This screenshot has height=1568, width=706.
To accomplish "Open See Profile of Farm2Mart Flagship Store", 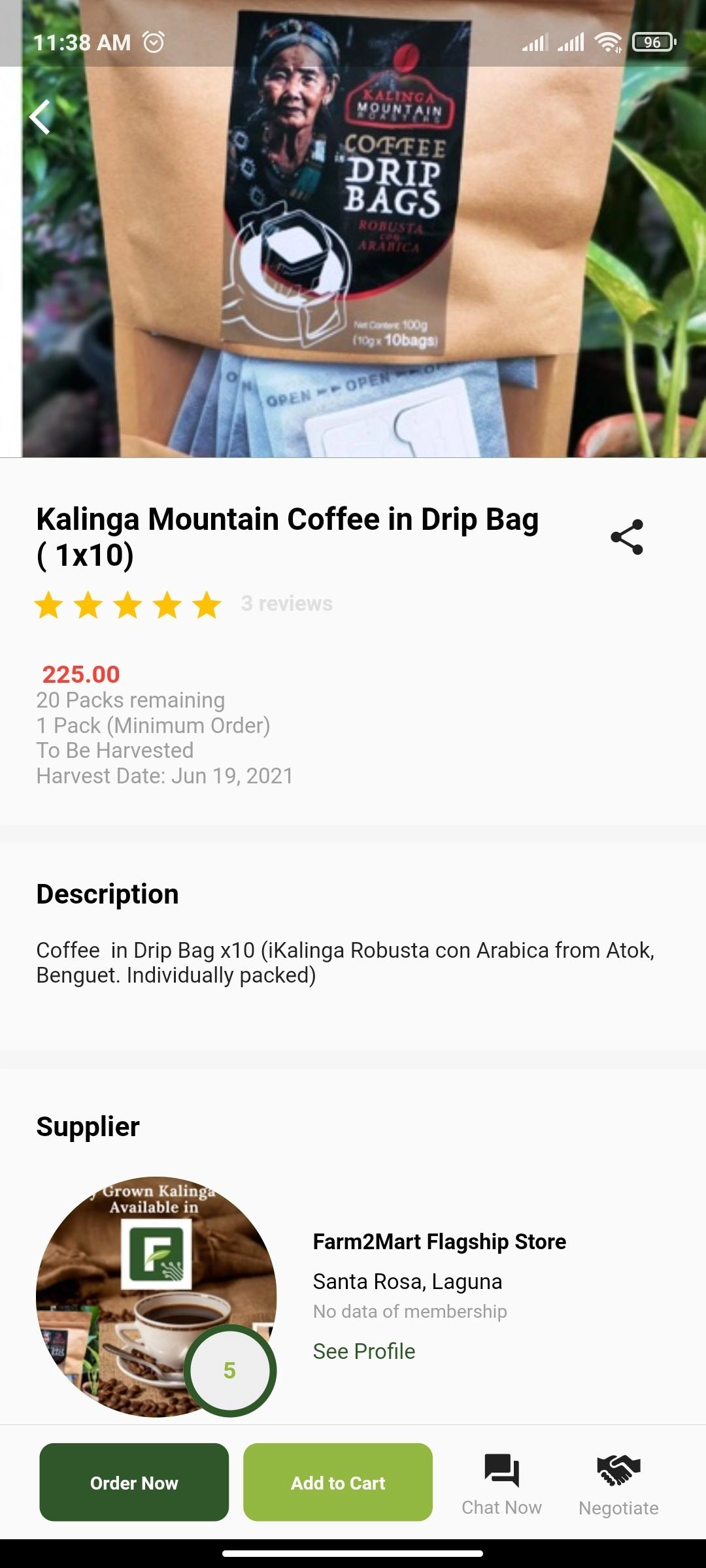I will 364,1351.
